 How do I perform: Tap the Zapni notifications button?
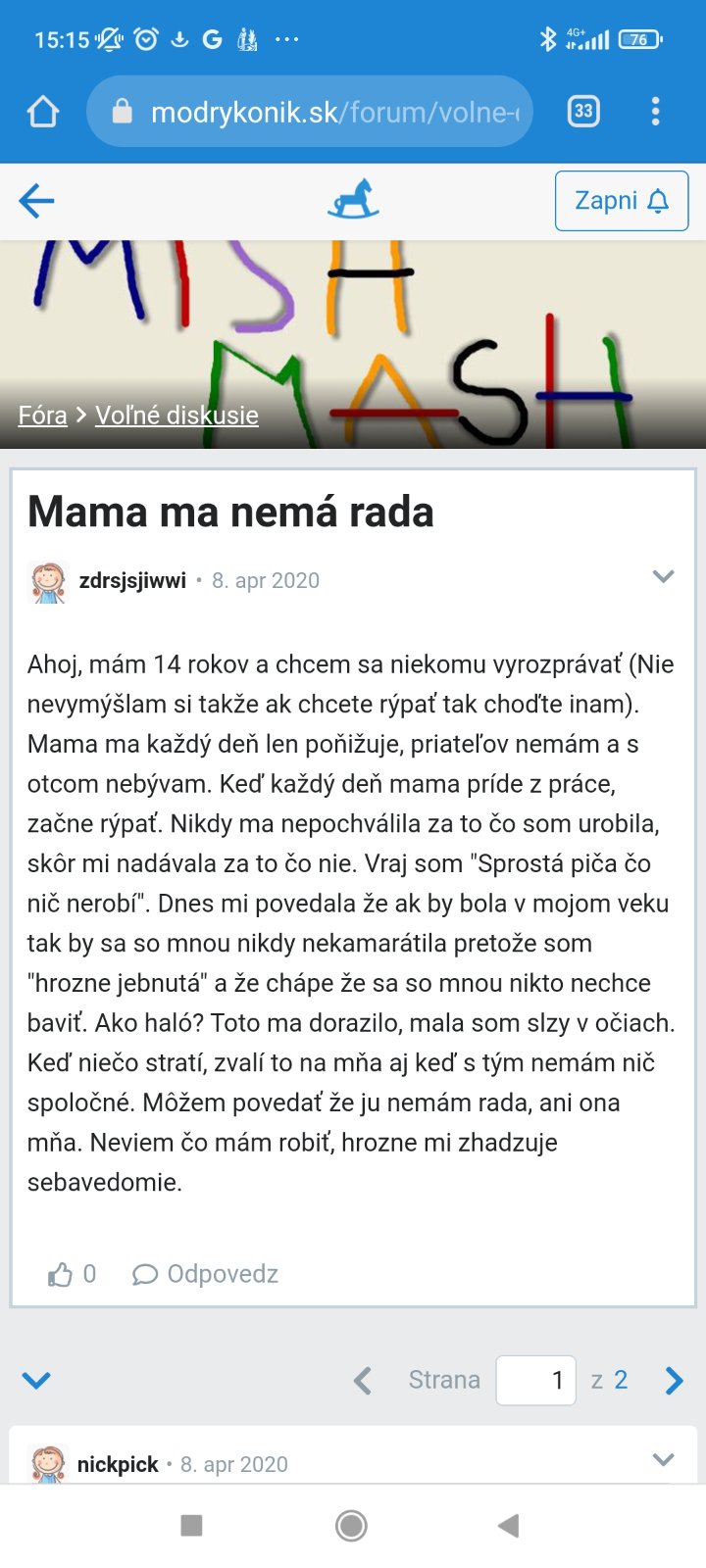point(622,201)
